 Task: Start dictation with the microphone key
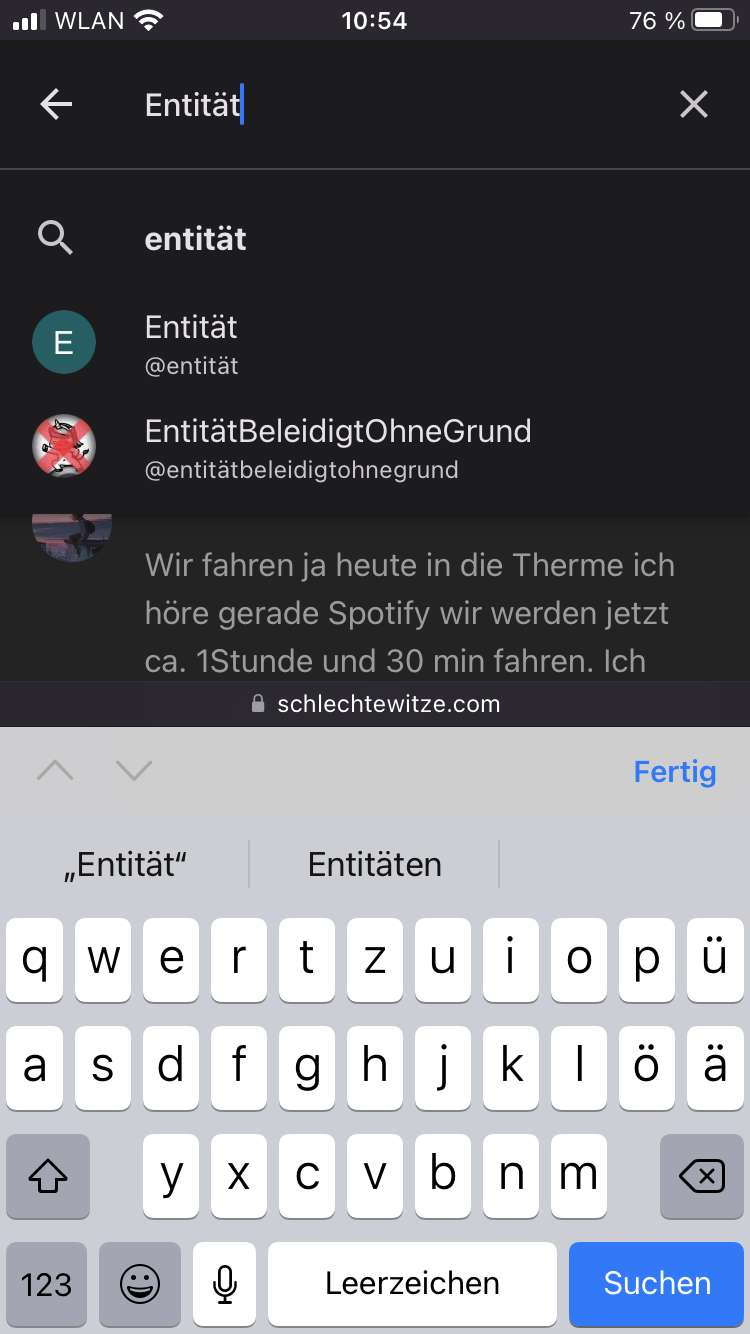[x=225, y=1283]
